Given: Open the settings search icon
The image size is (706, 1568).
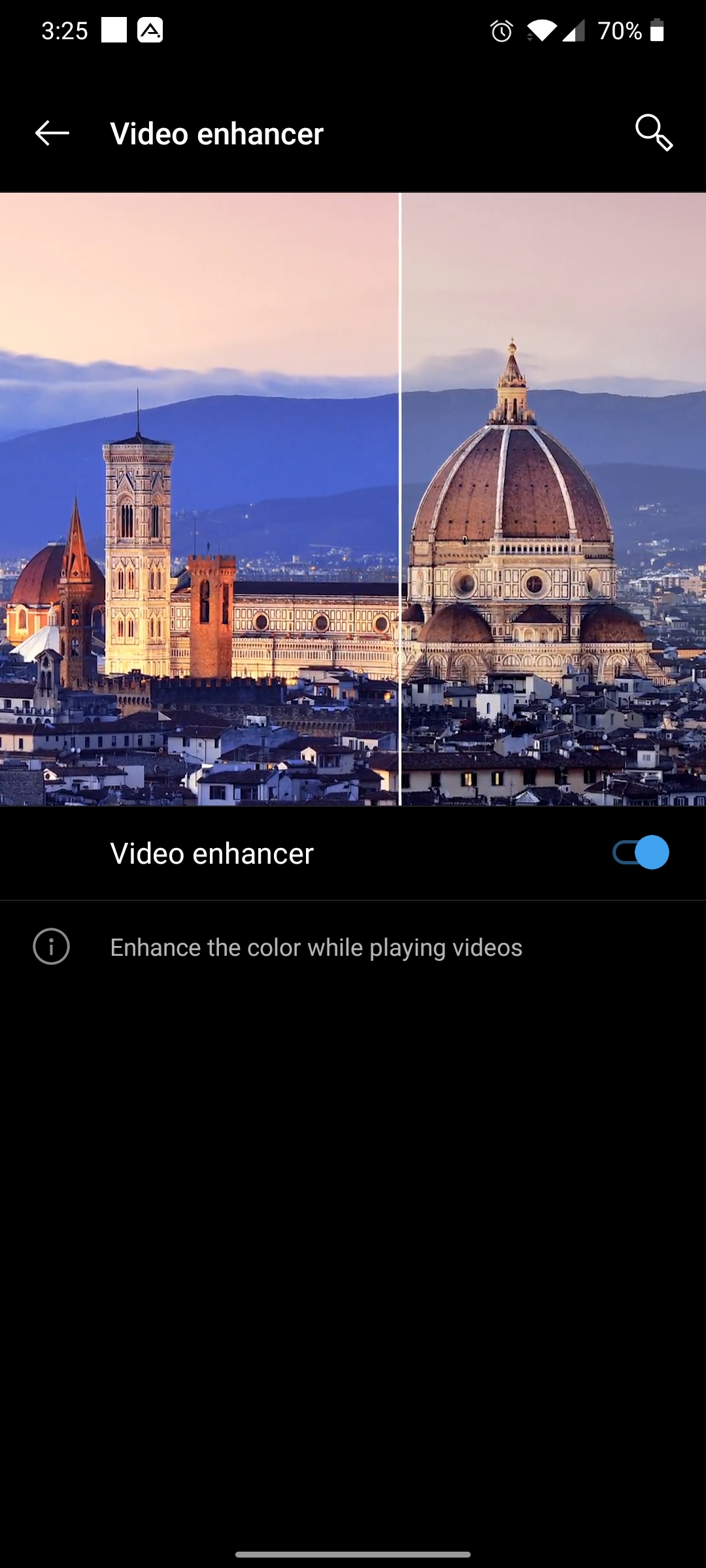Looking at the screenshot, I should [654, 133].
